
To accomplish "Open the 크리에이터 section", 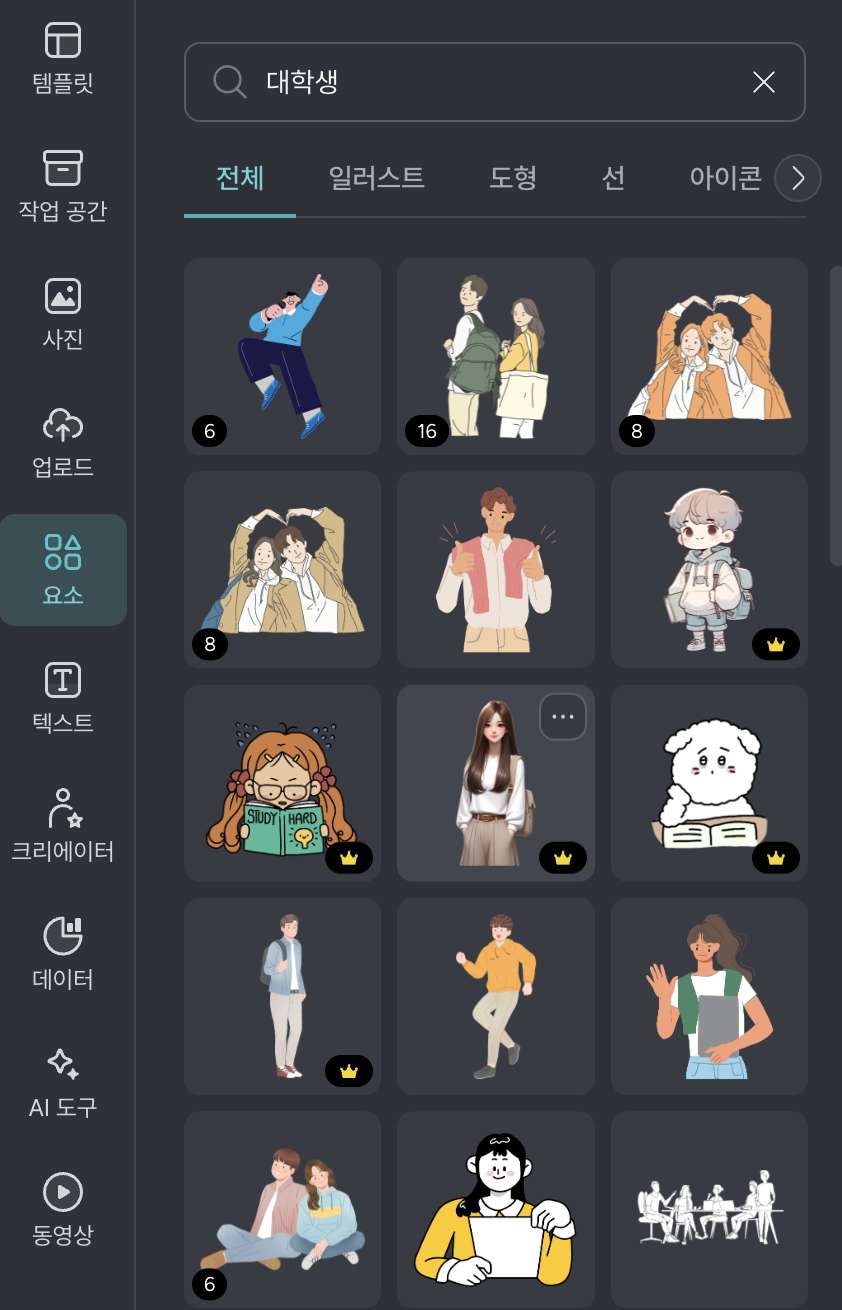I will tap(63, 826).
